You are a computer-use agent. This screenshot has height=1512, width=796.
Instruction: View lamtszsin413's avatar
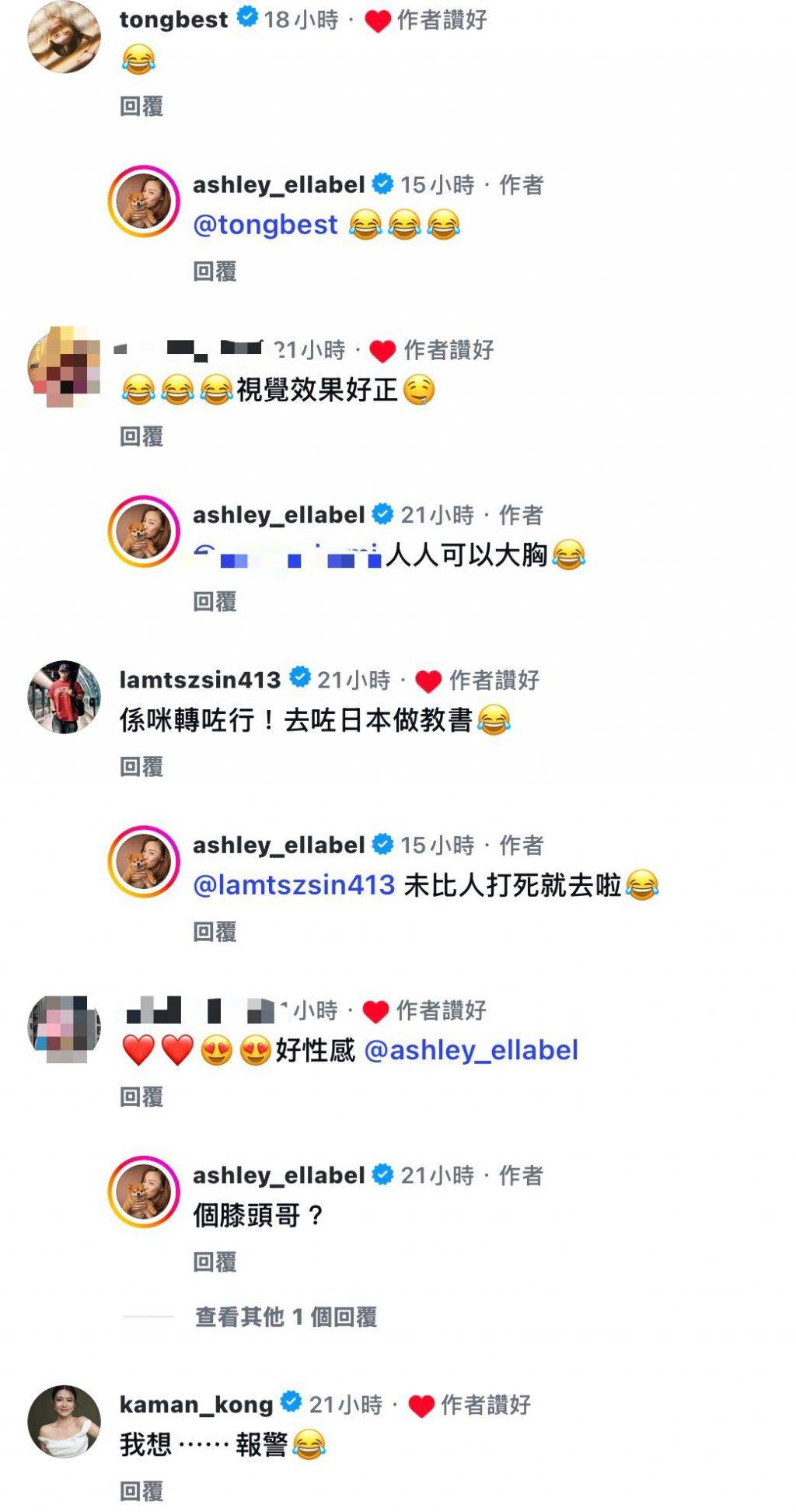(x=64, y=697)
